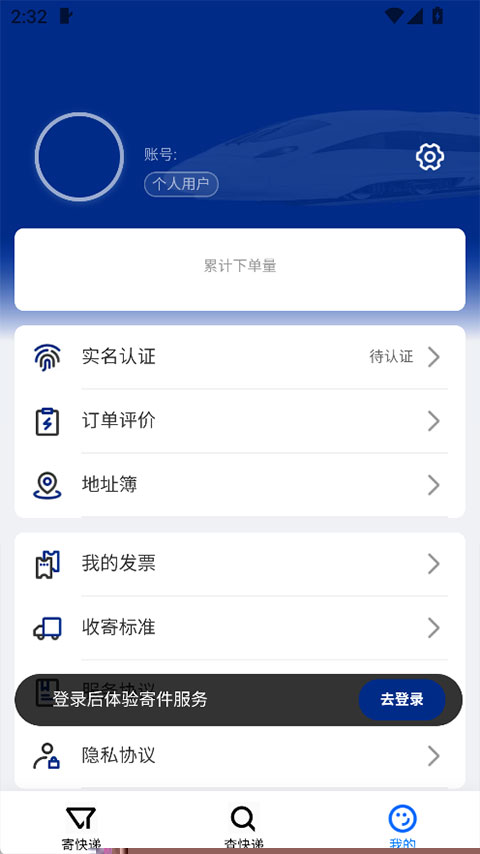This screenshot has width=480, height=854.
Task: Open 地址簿 address book
Action: click(240, 485)
